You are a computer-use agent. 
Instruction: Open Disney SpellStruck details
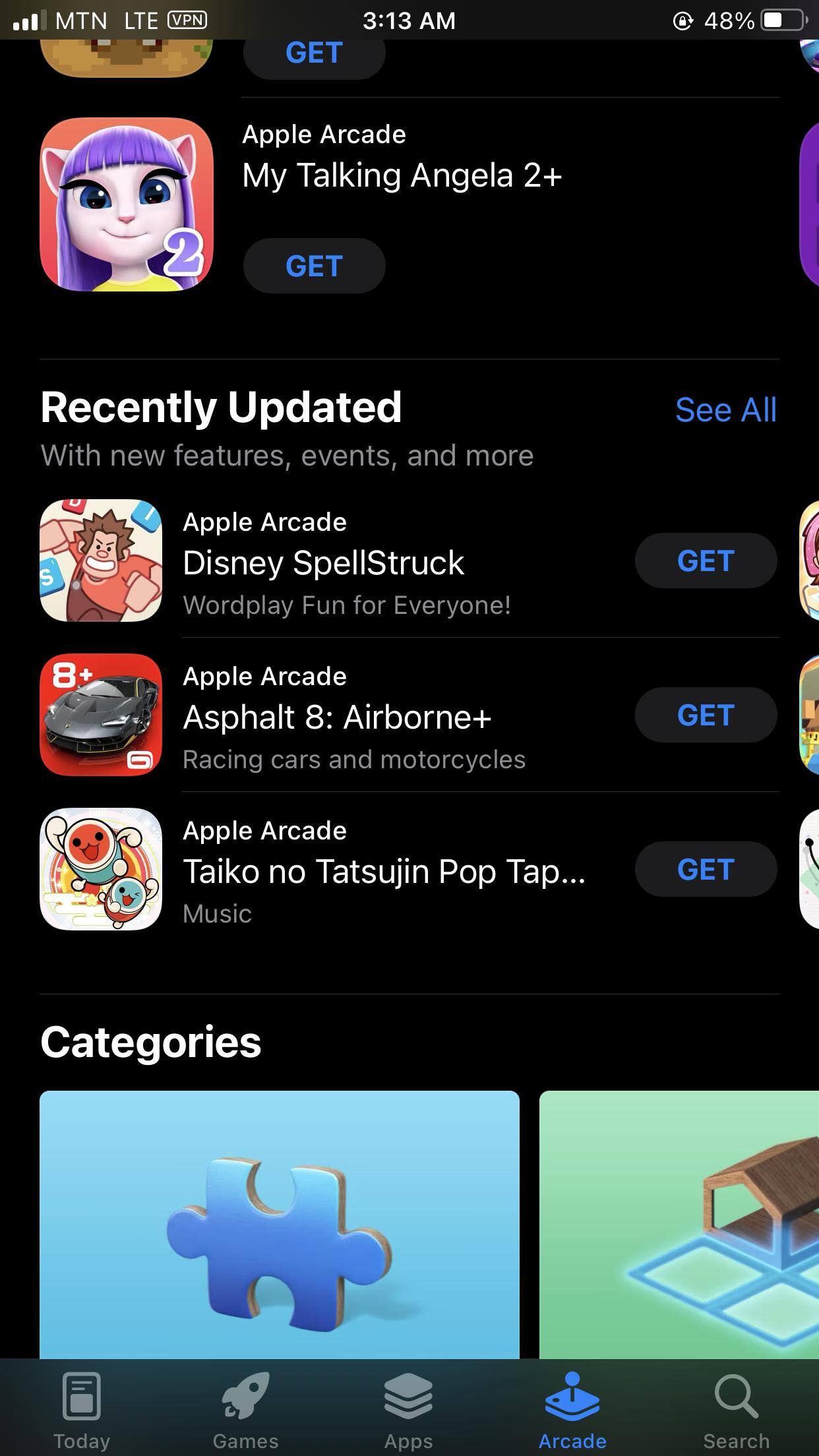(323, 563)
